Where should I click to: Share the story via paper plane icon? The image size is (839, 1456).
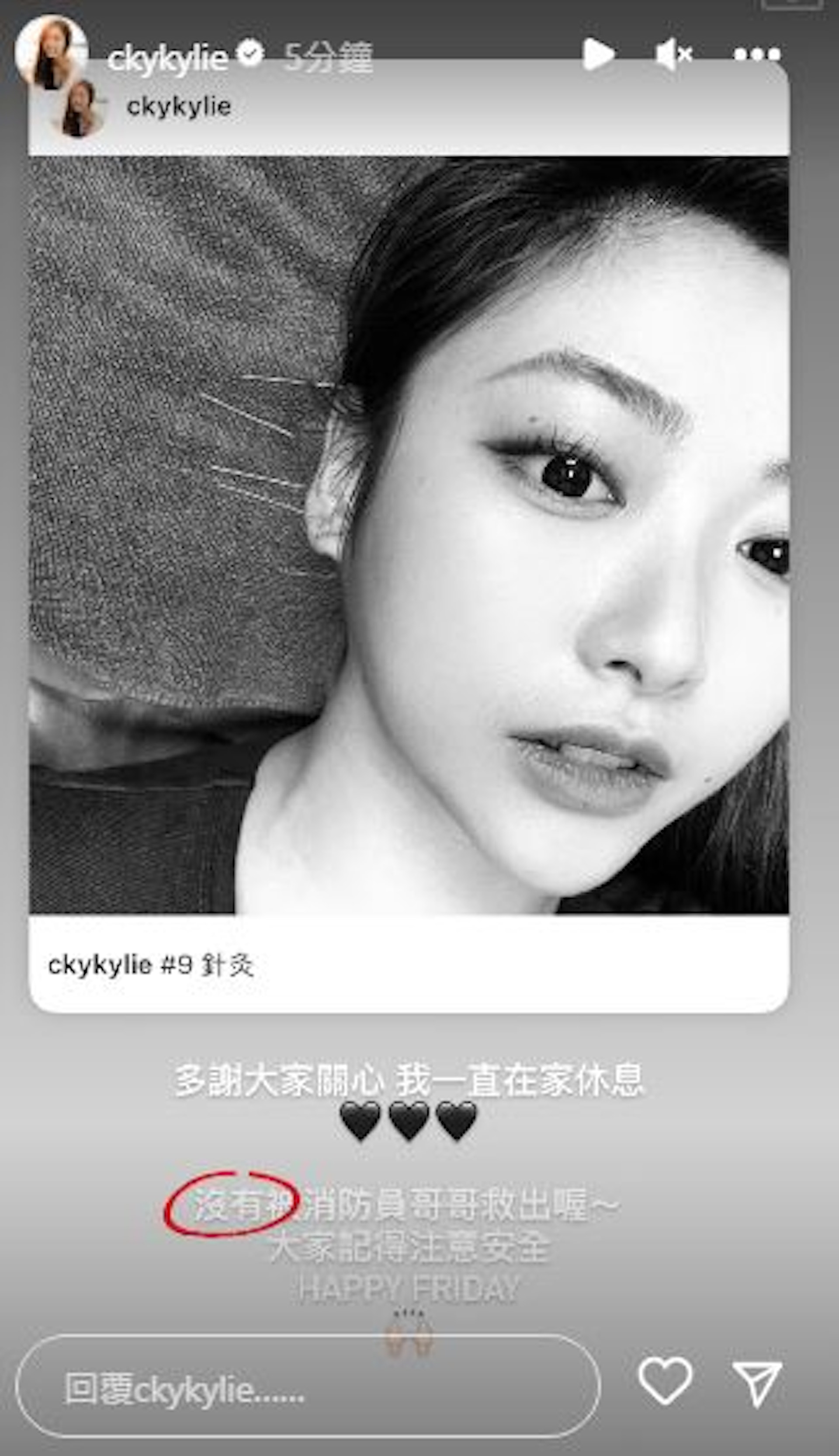756,1383
